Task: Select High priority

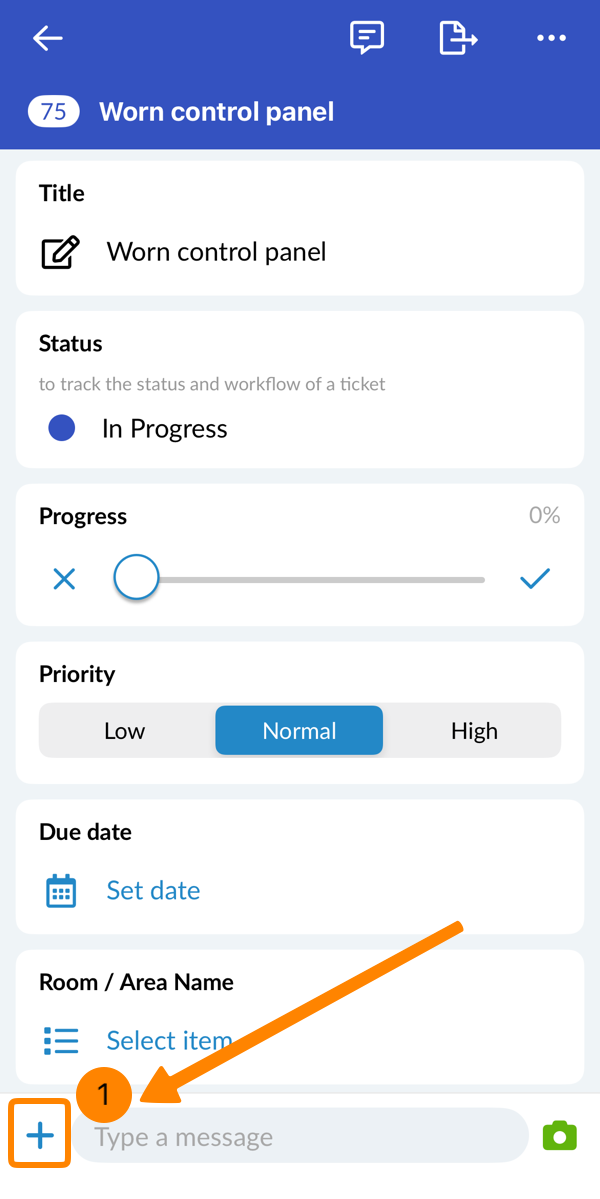Action: 474,731
